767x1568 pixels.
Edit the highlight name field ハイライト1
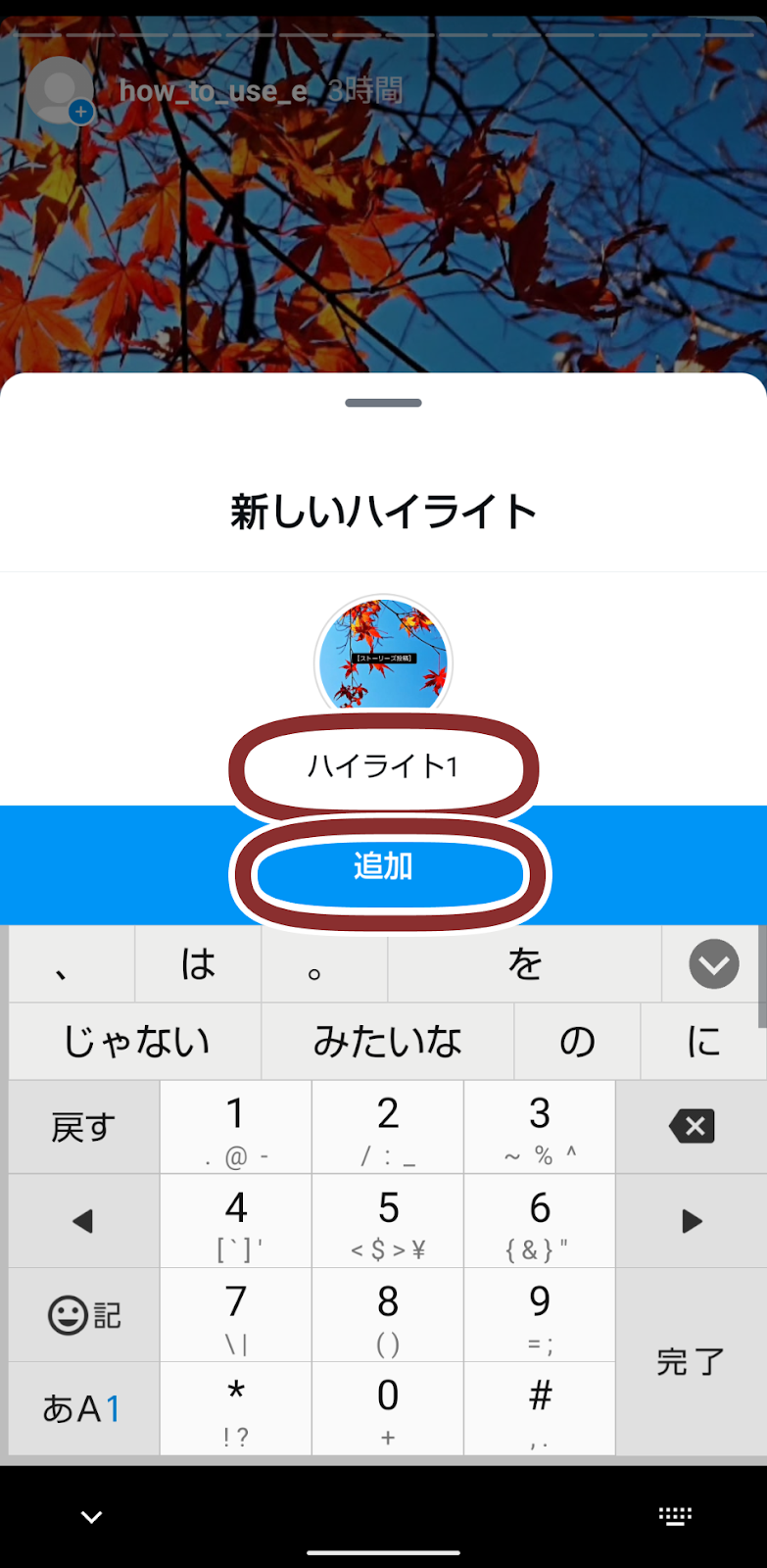[383, 766]
